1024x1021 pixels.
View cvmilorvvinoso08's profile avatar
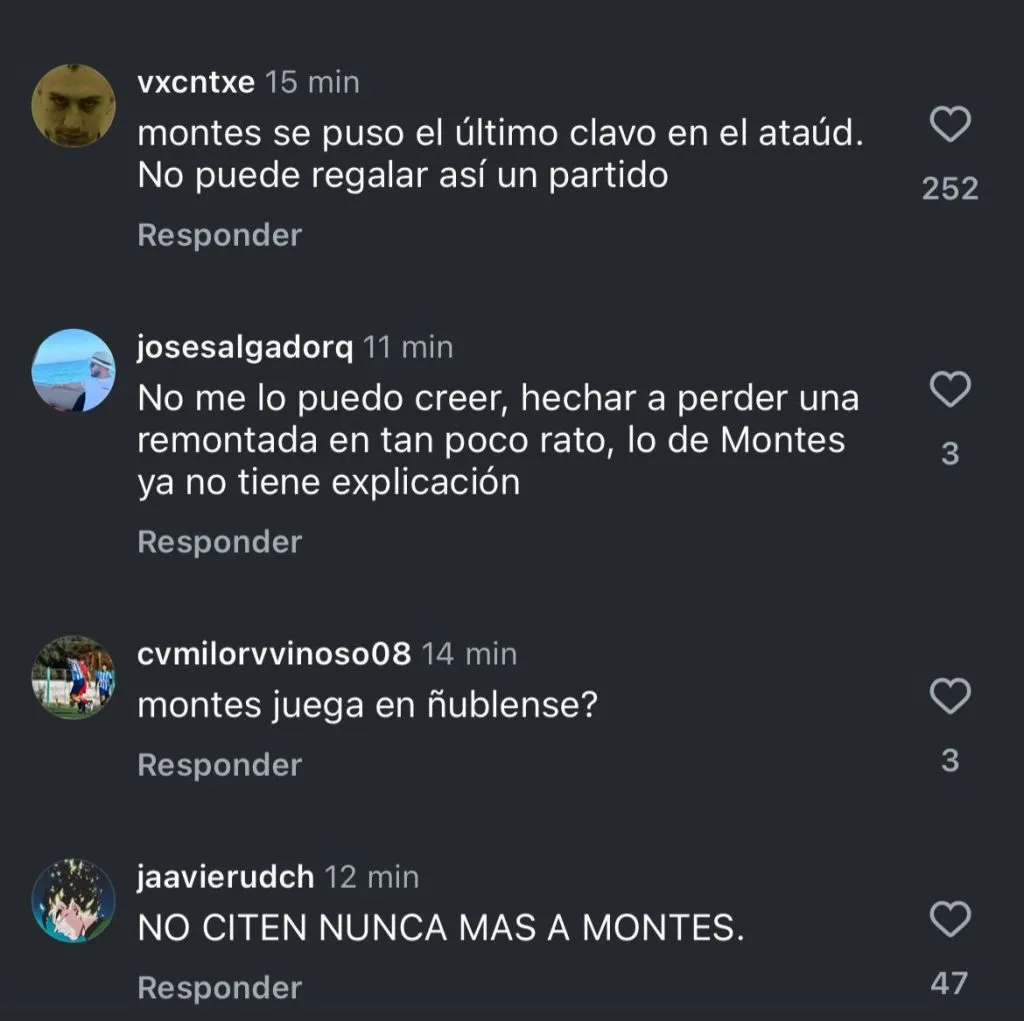click(74, 677)
